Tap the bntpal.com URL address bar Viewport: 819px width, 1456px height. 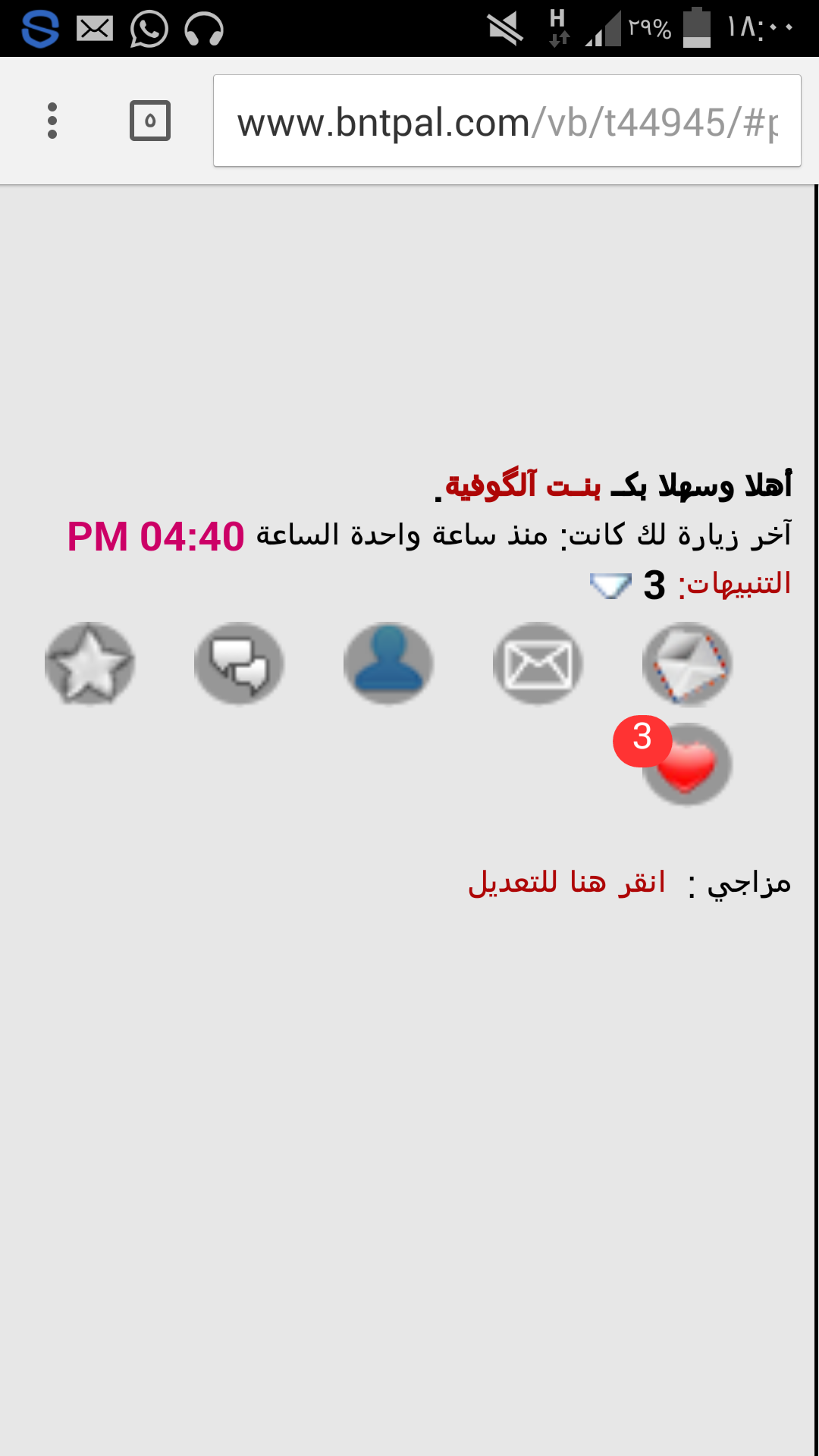coord(507,121)
